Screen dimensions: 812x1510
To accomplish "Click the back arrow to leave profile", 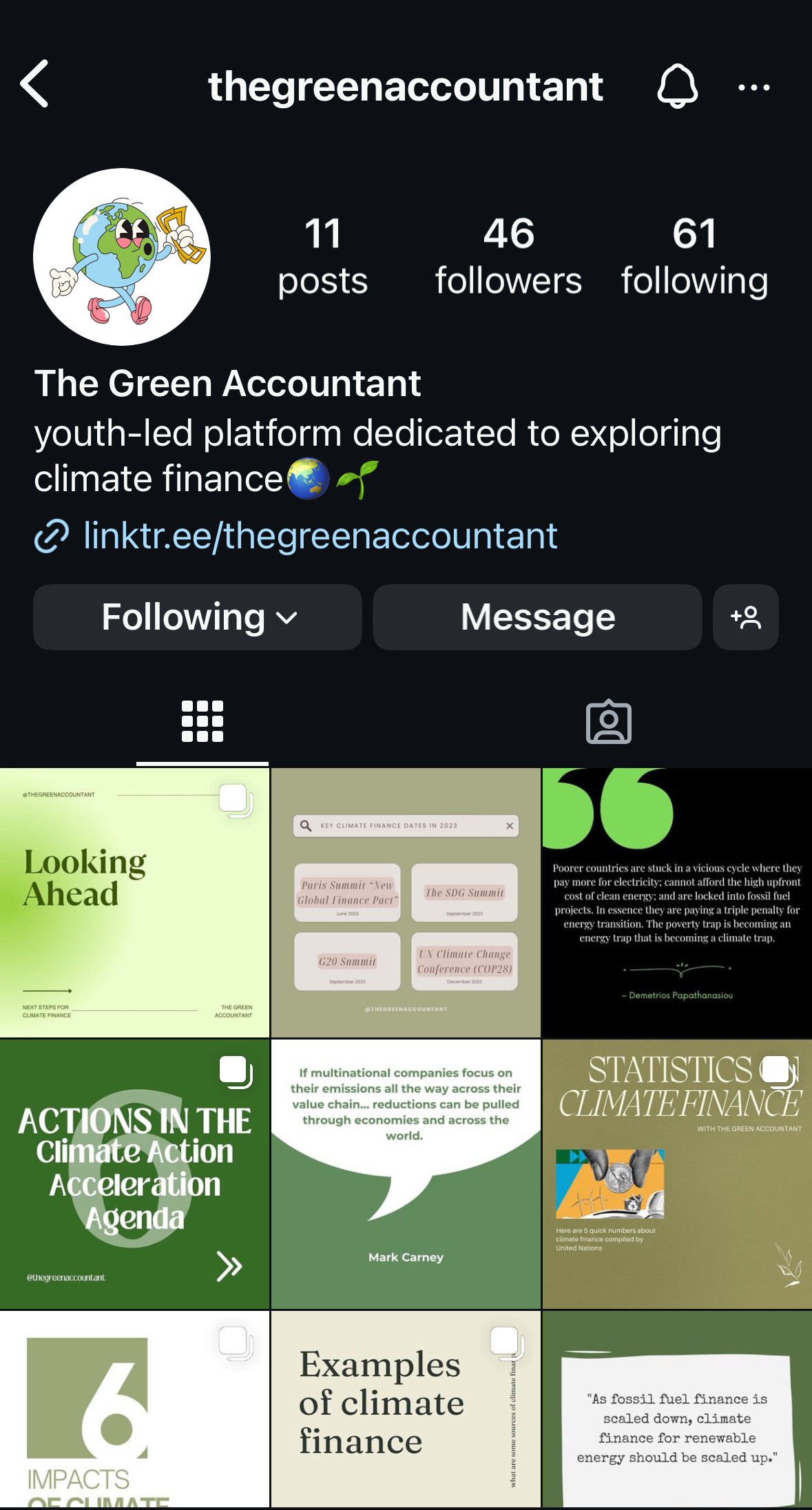I will point(34,84).
